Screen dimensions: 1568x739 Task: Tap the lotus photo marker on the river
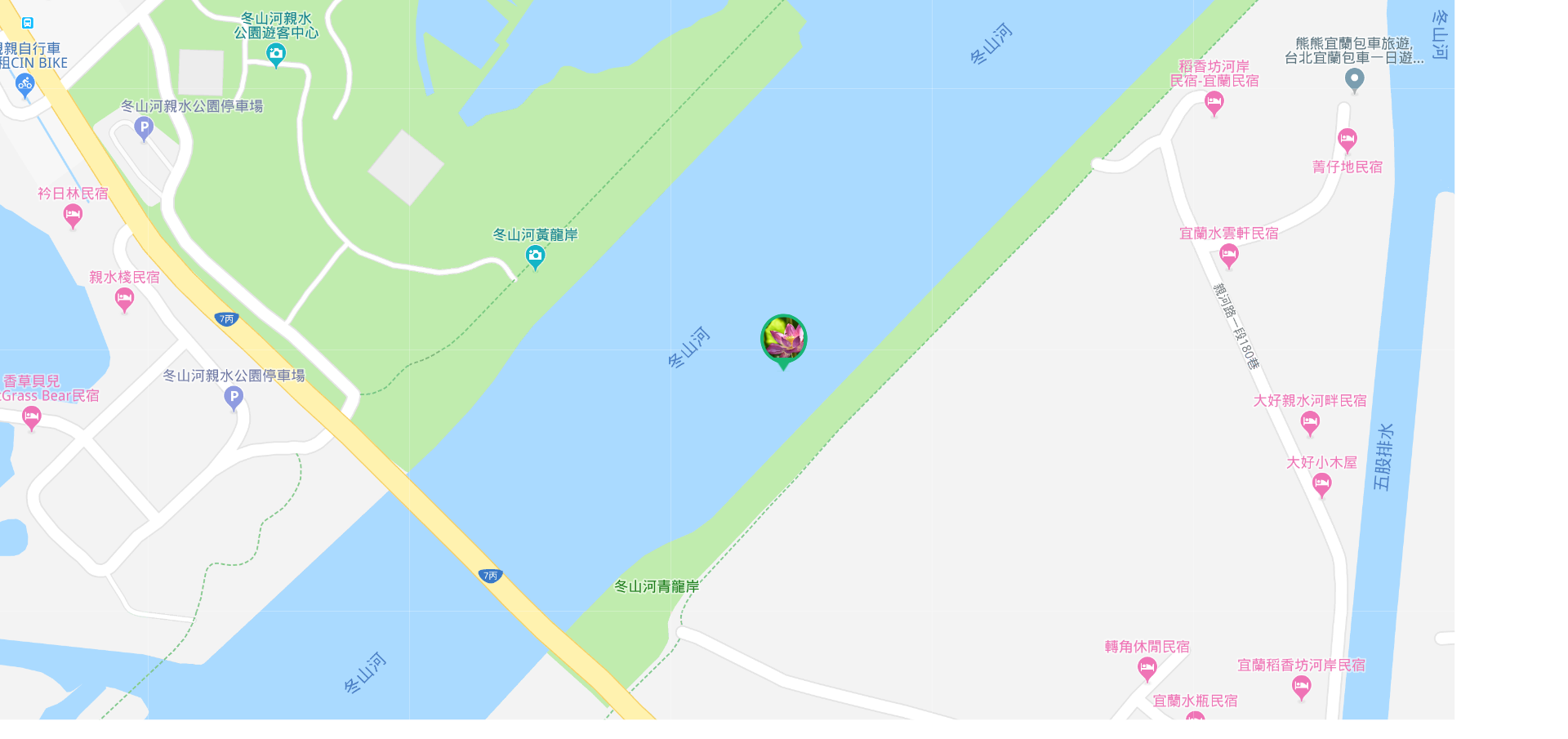click(783, 338)
